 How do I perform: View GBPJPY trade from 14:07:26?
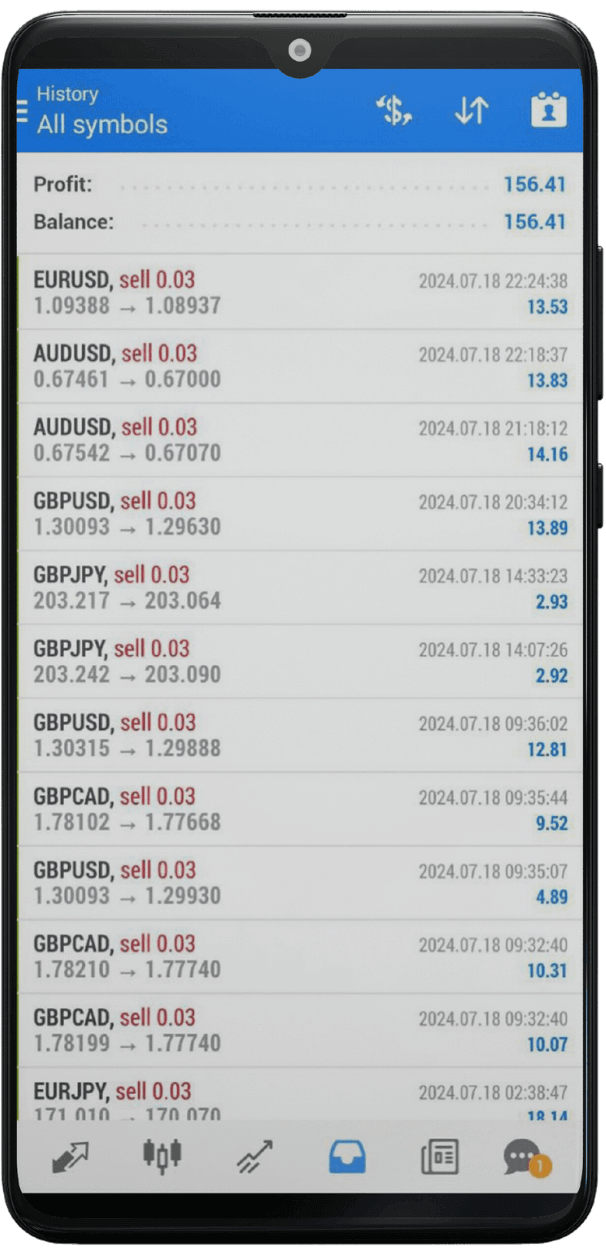(x=300, y=662)
